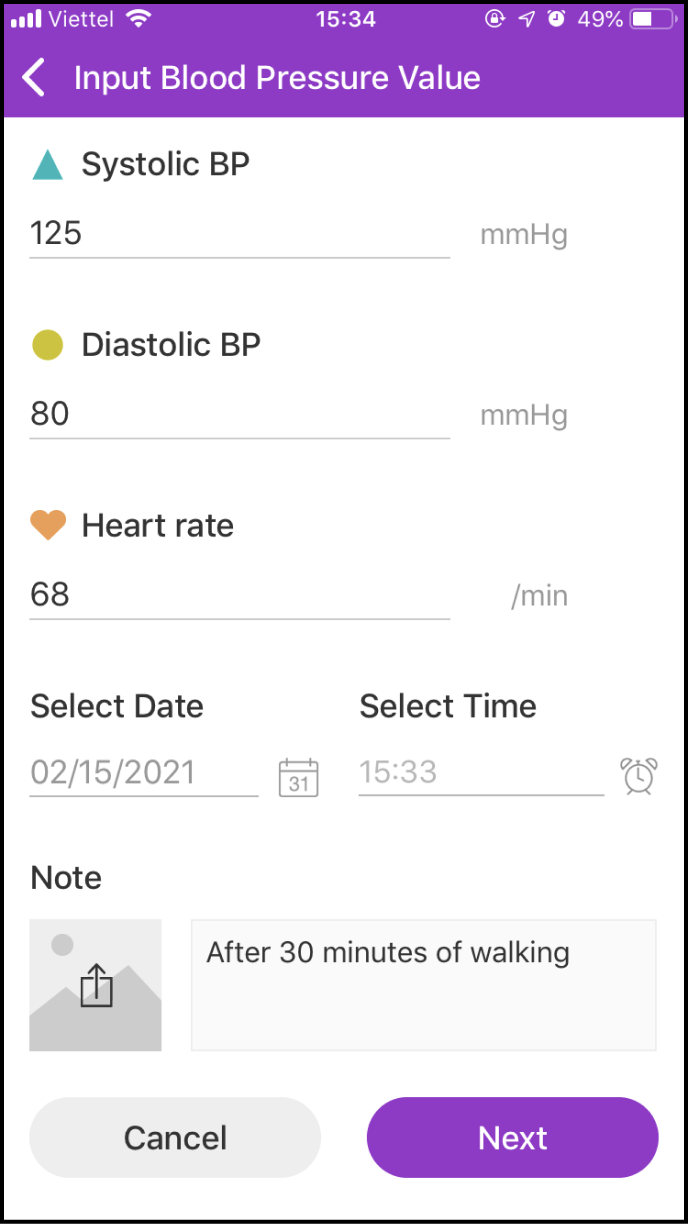Proceed with the Next button
Screen dimensions: 688x1224
(x=512, y=1138)
